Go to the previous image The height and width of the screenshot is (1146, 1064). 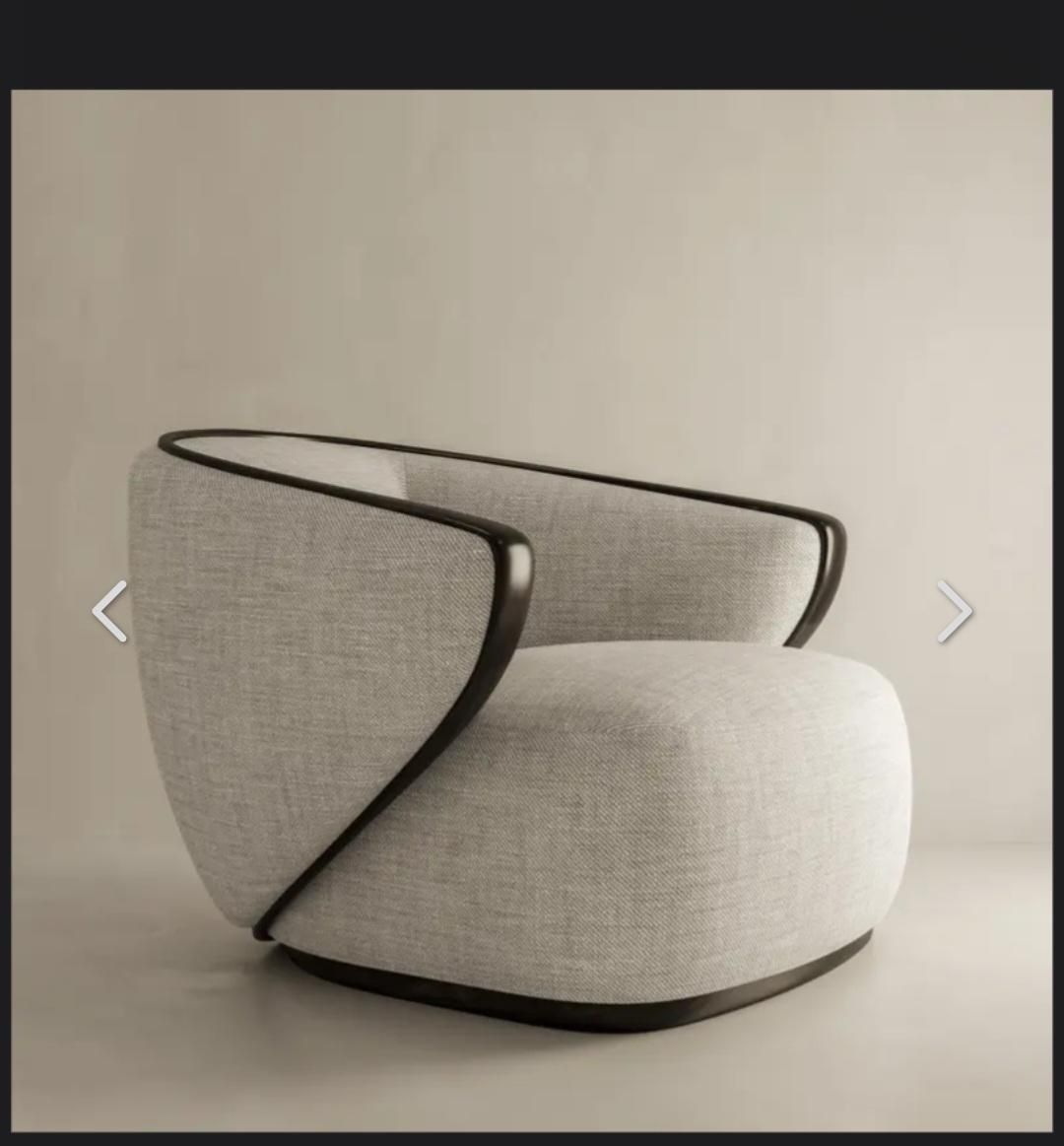tap(109, 612)
